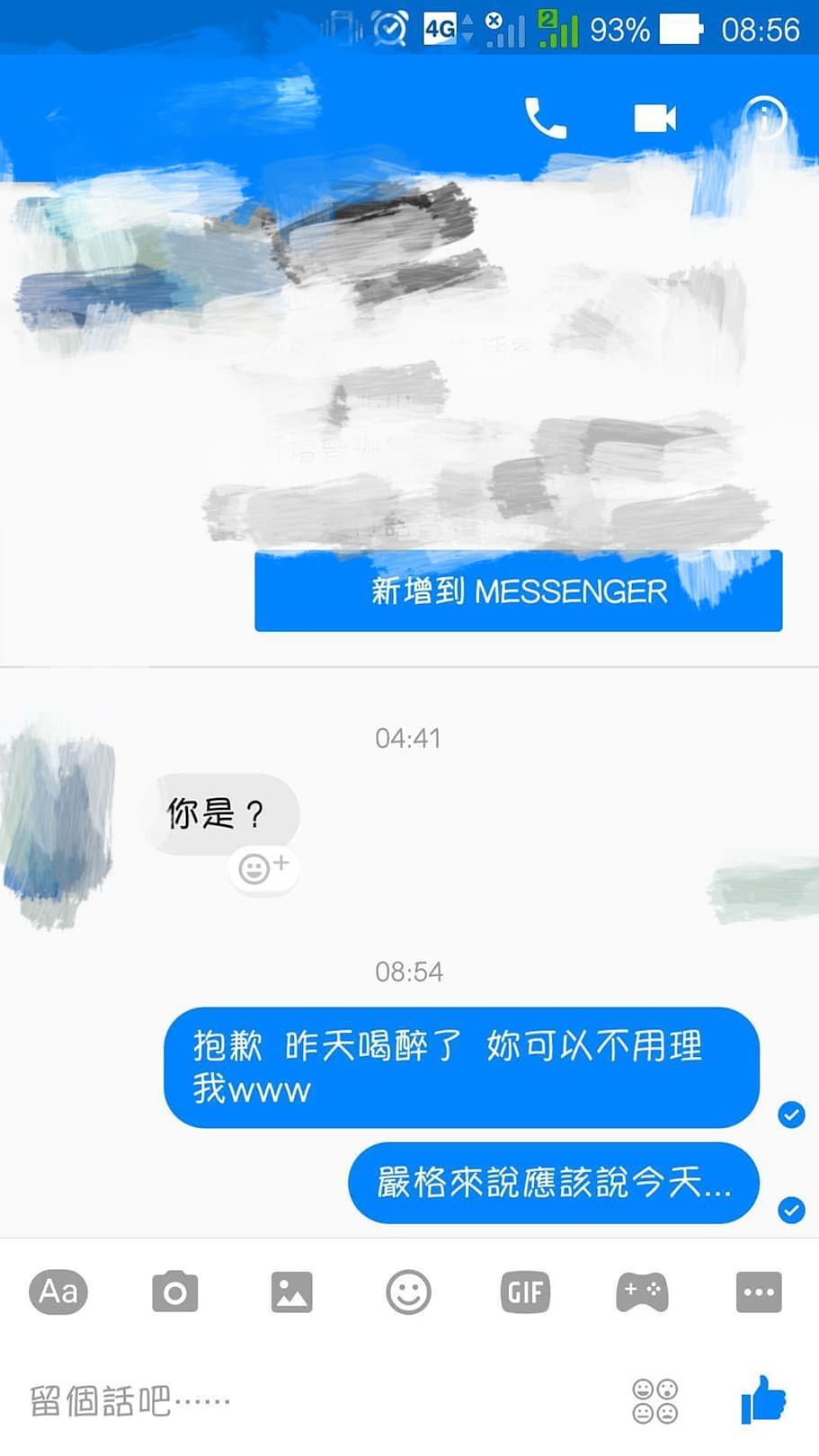Open the games controller option
This screenshot has height=1456, width=819.
coord(642,1292)
